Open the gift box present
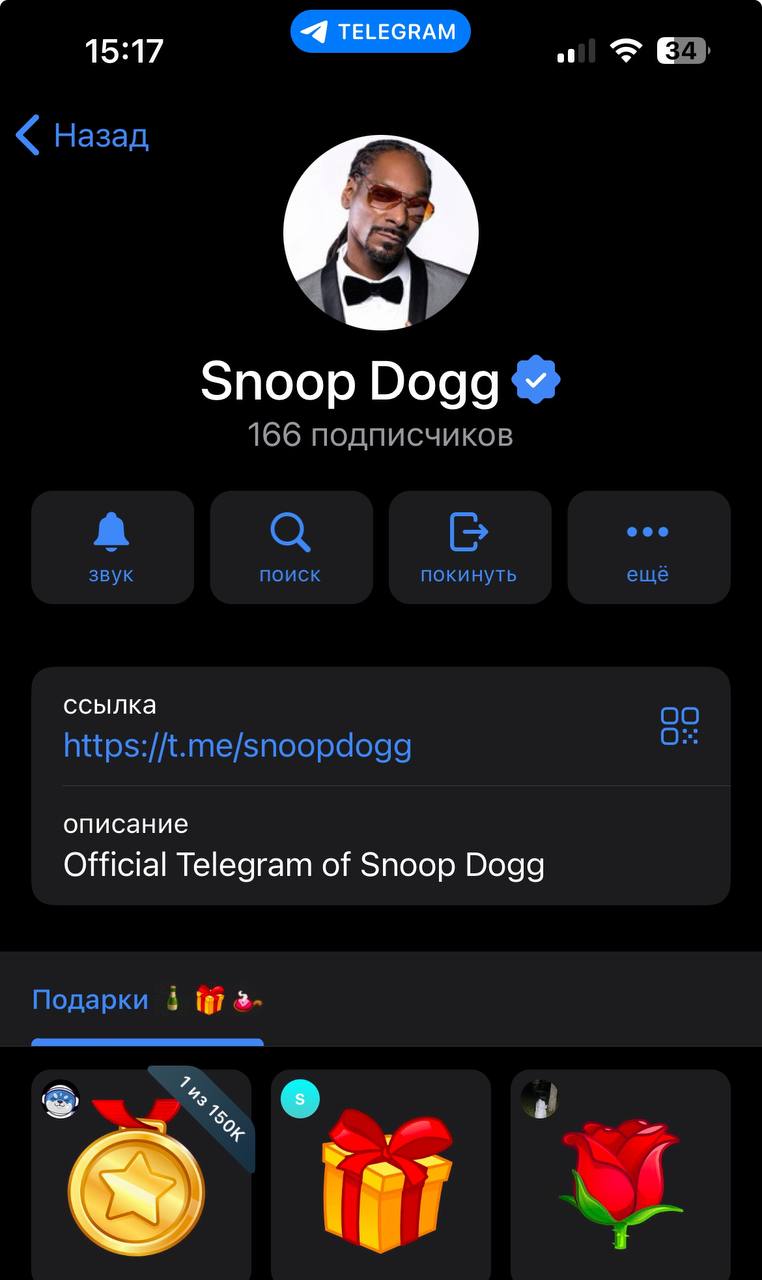 pyautogui.click(x=381, y=1175)
